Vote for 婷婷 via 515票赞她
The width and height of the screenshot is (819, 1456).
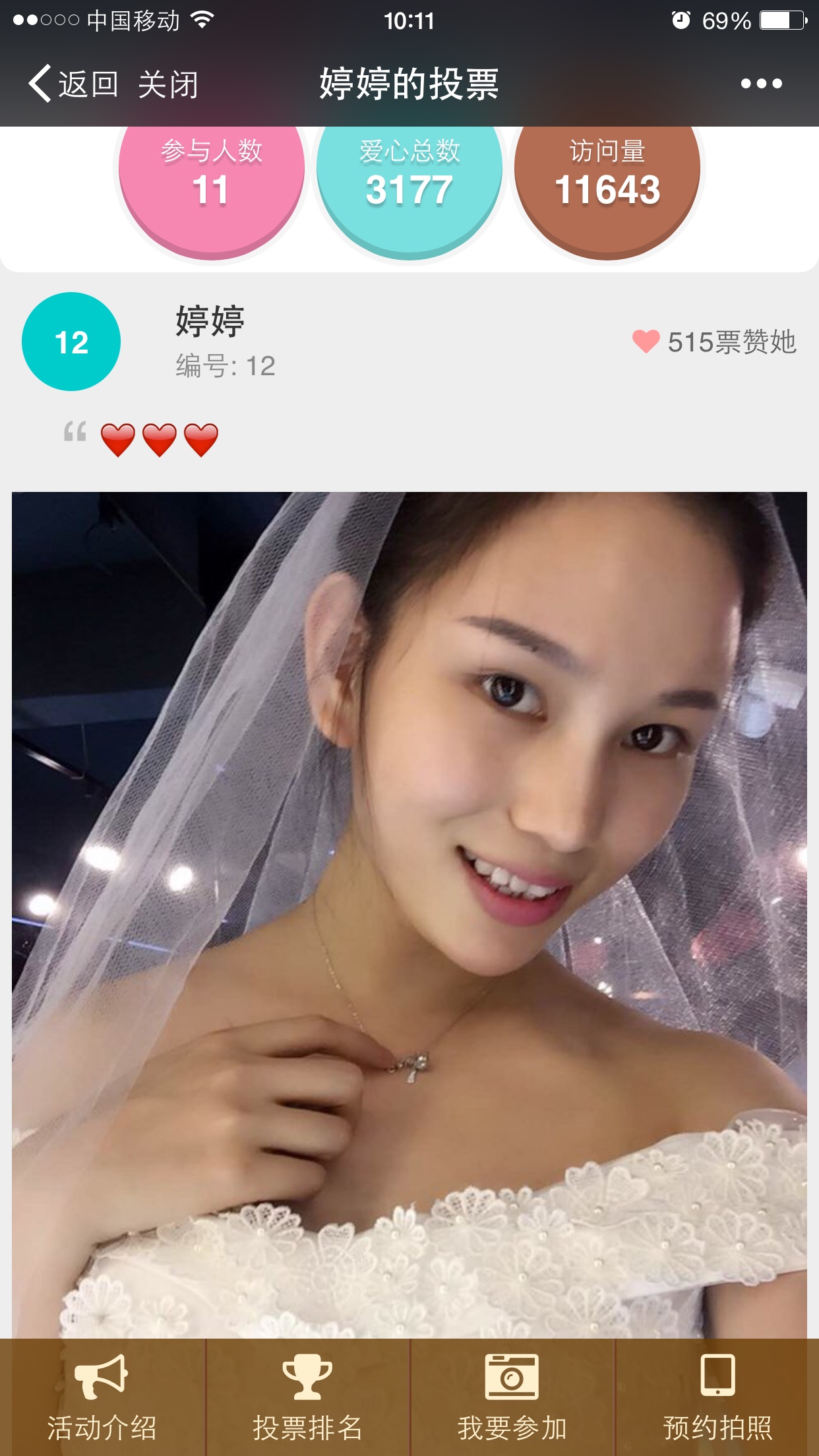tap(714, 342)
